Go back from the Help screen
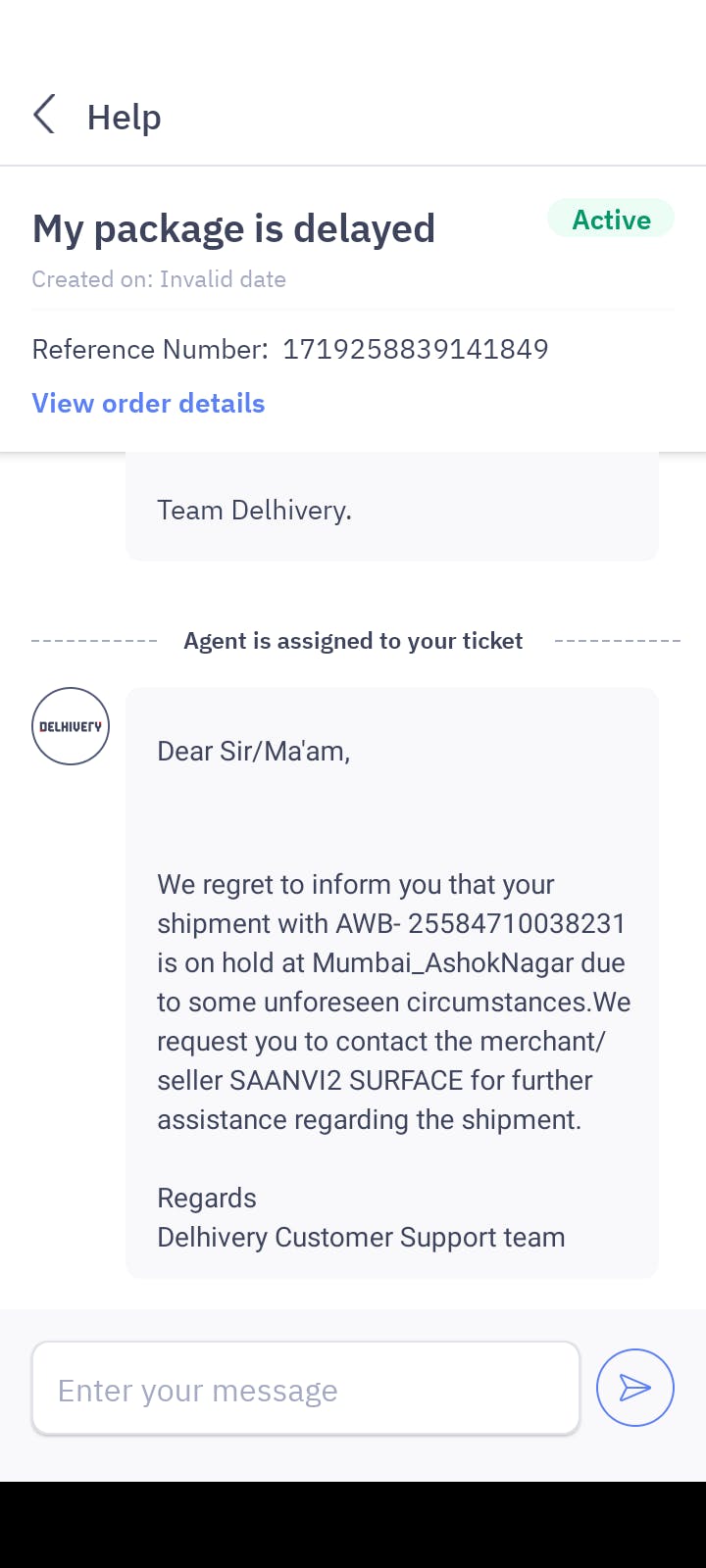The width and height of the screenshot is (706, 1568). tap(44, 115)
